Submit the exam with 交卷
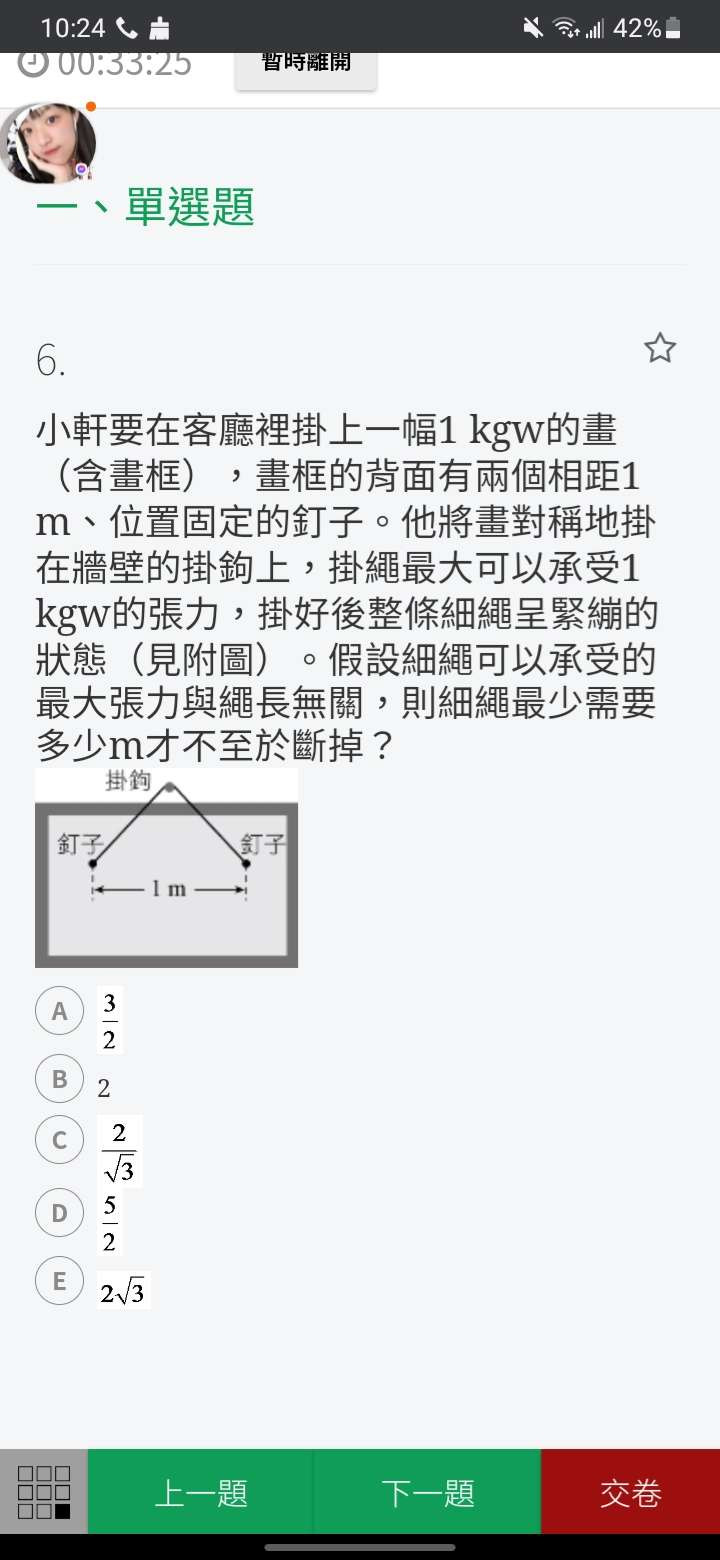This screenshot has width=720, height=1560. 630,1493
